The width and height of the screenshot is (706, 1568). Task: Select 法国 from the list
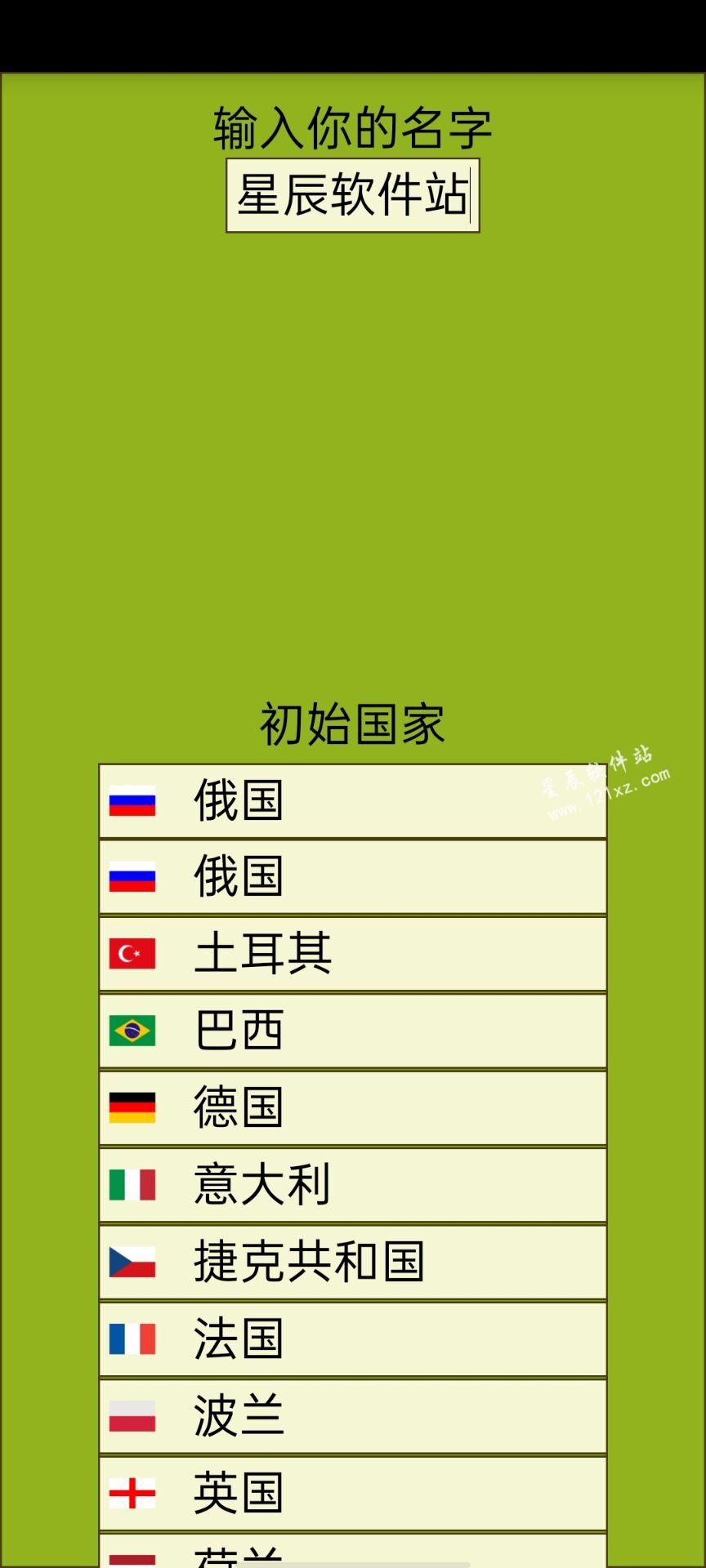coord(352,1339)
